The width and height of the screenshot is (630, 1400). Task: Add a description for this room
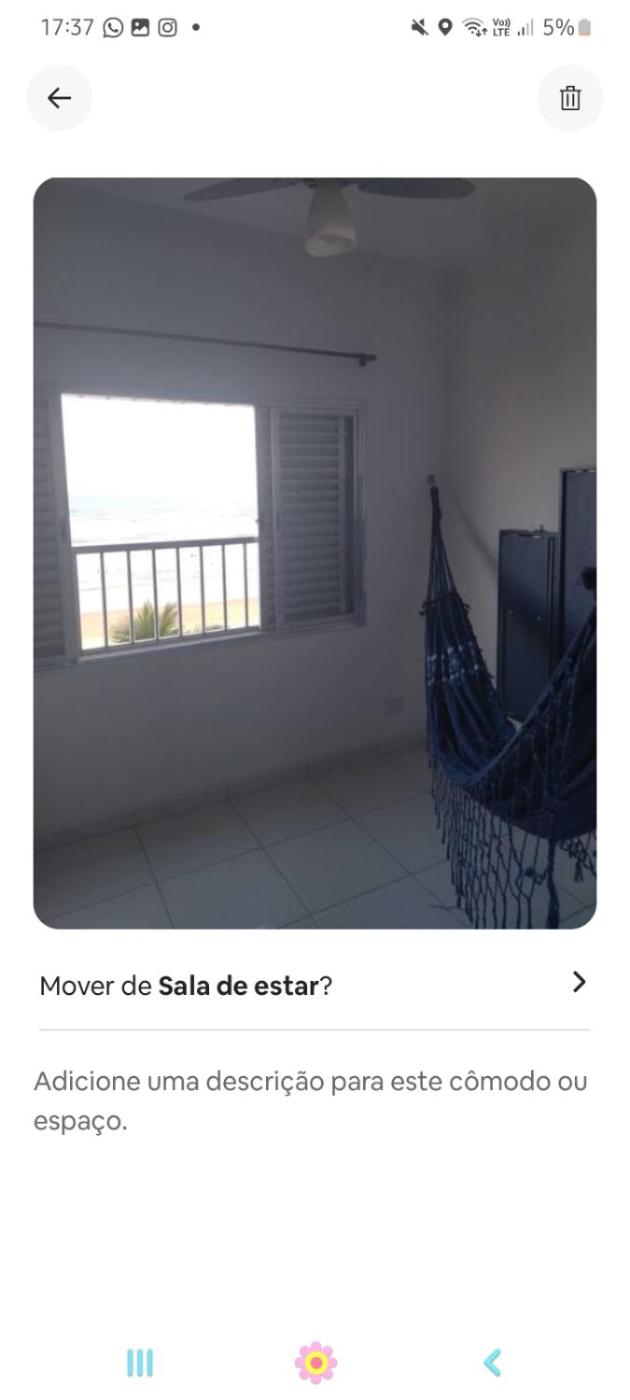pyautogui.click(x=310, y=1101)
